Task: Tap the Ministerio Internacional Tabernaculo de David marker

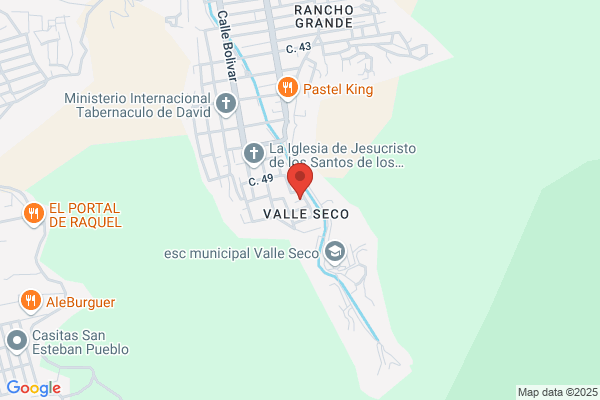Action: click(226, 104)
